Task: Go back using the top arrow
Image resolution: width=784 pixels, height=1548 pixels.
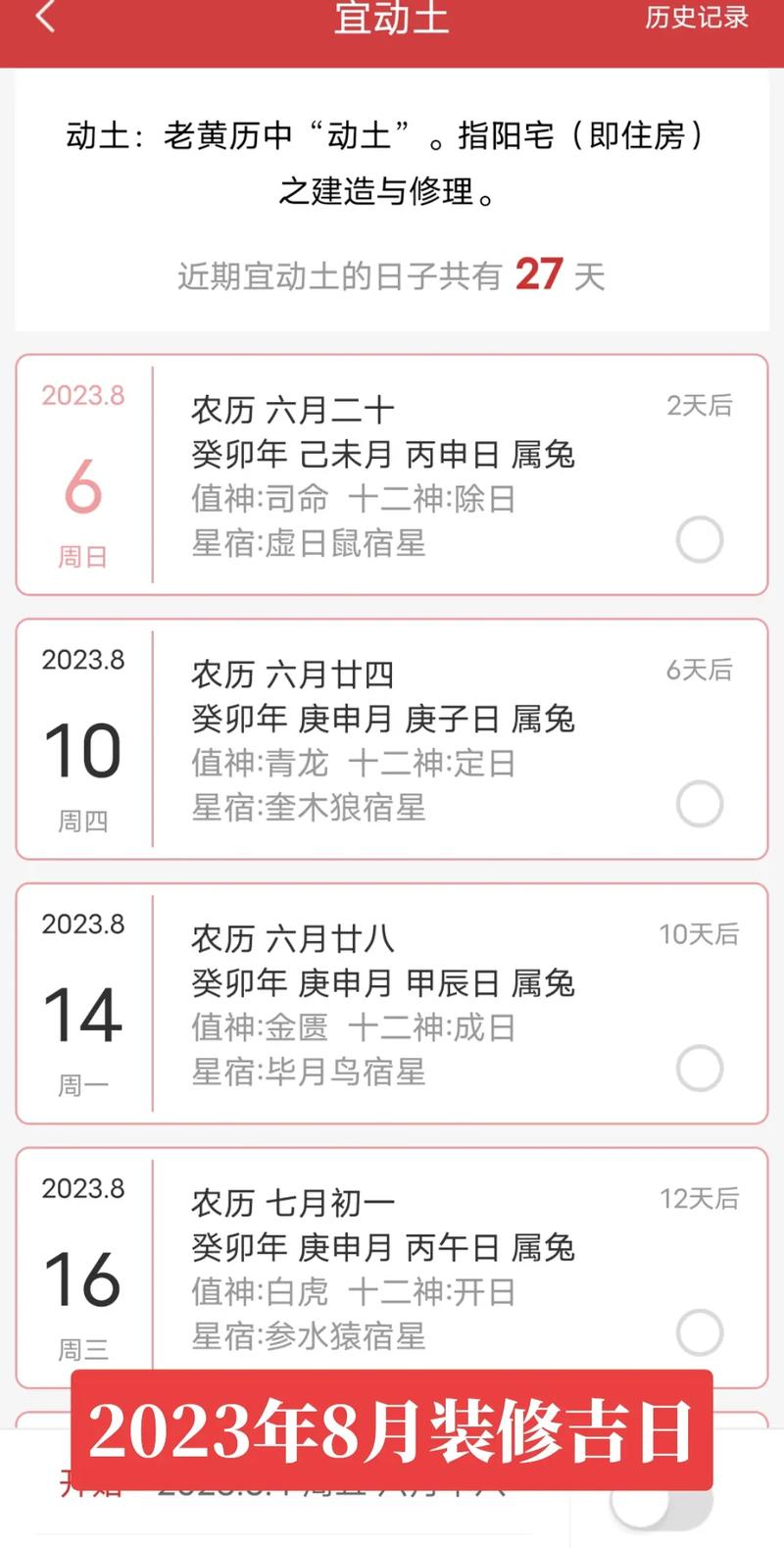Action: point(45,17)
